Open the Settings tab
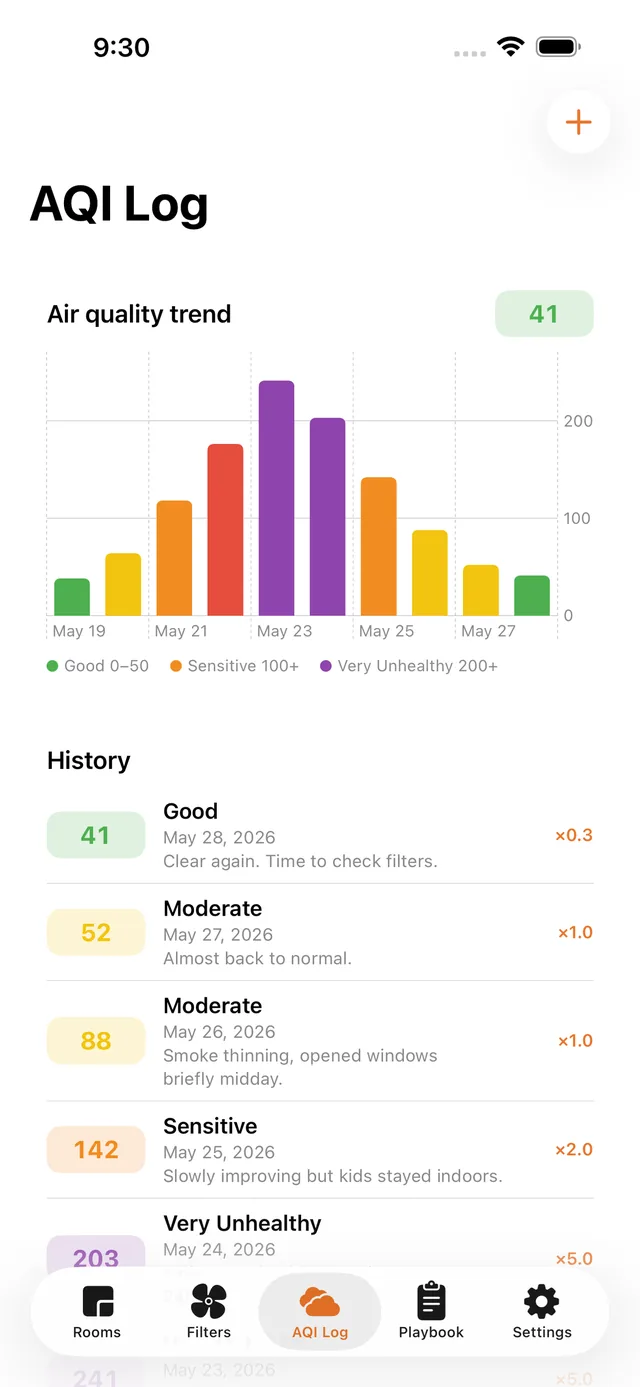 [542, 1312]
